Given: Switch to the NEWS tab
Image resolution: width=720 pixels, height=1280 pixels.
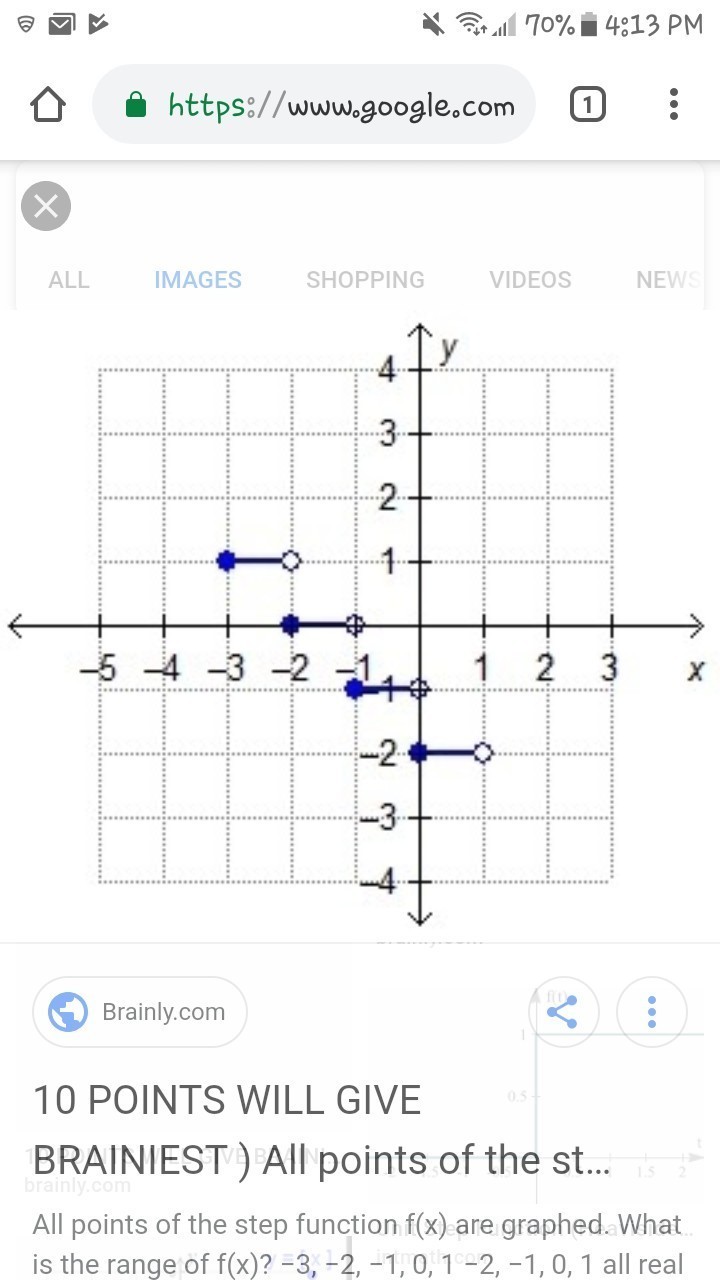Looking at the screenshot, I should pyautogui.click(x=668, y=280).
